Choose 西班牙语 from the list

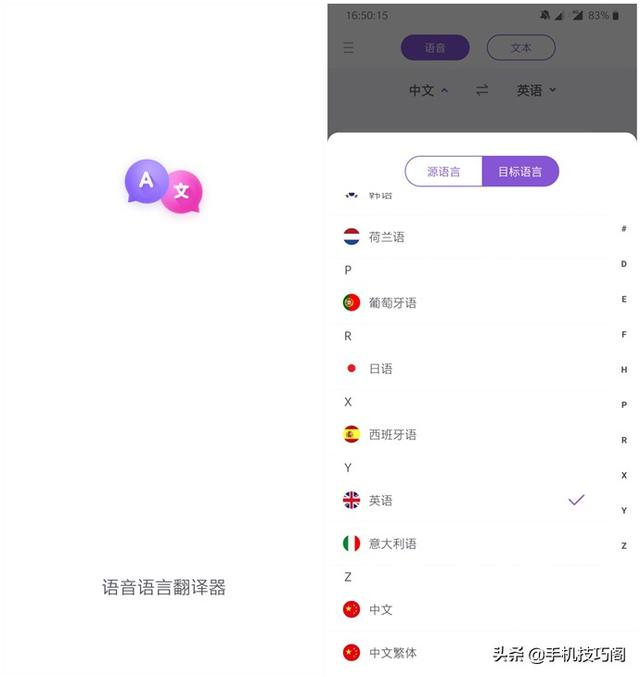coord(392,434)
